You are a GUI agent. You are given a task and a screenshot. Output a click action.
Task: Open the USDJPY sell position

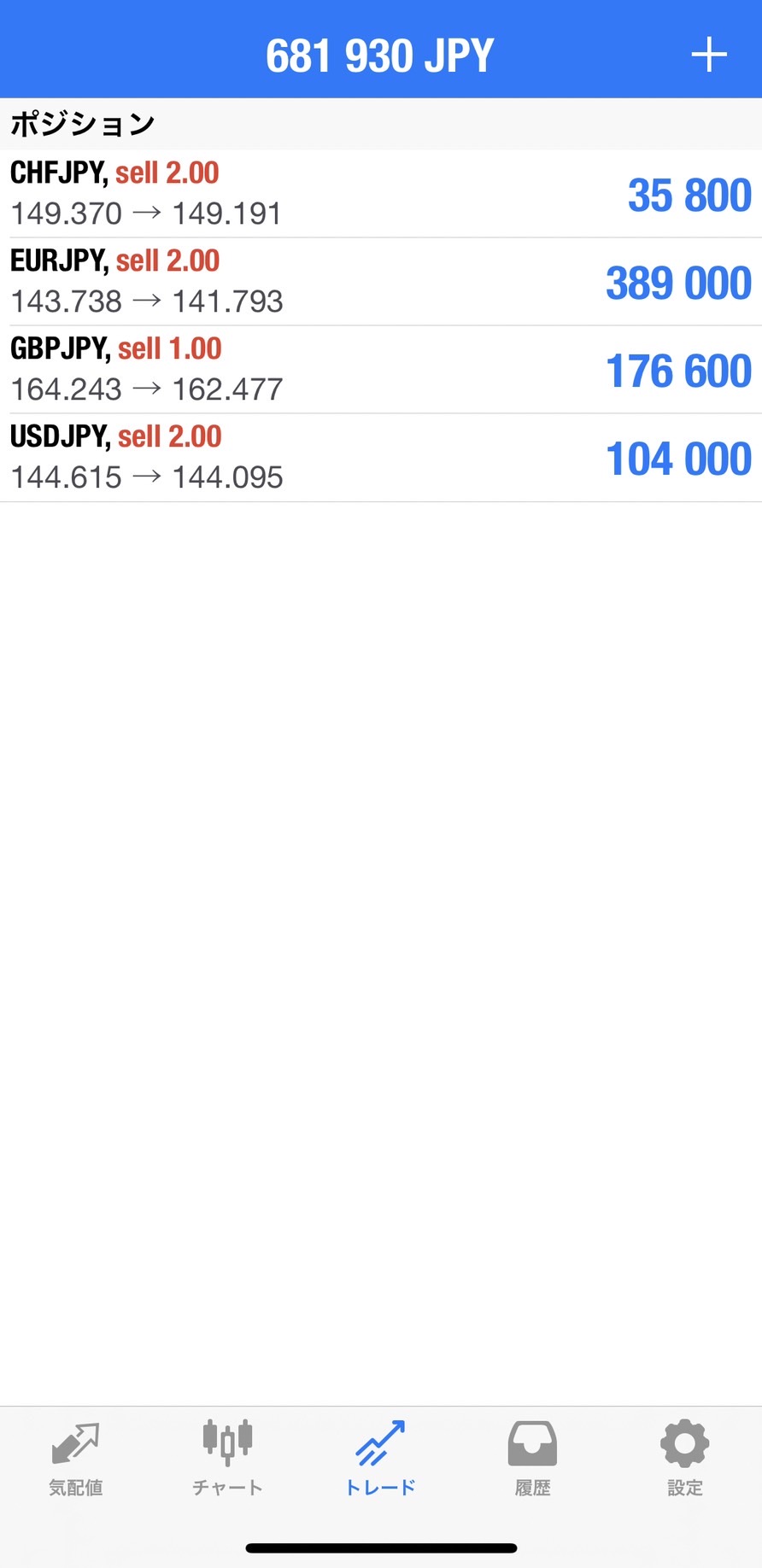pos(380,458)
